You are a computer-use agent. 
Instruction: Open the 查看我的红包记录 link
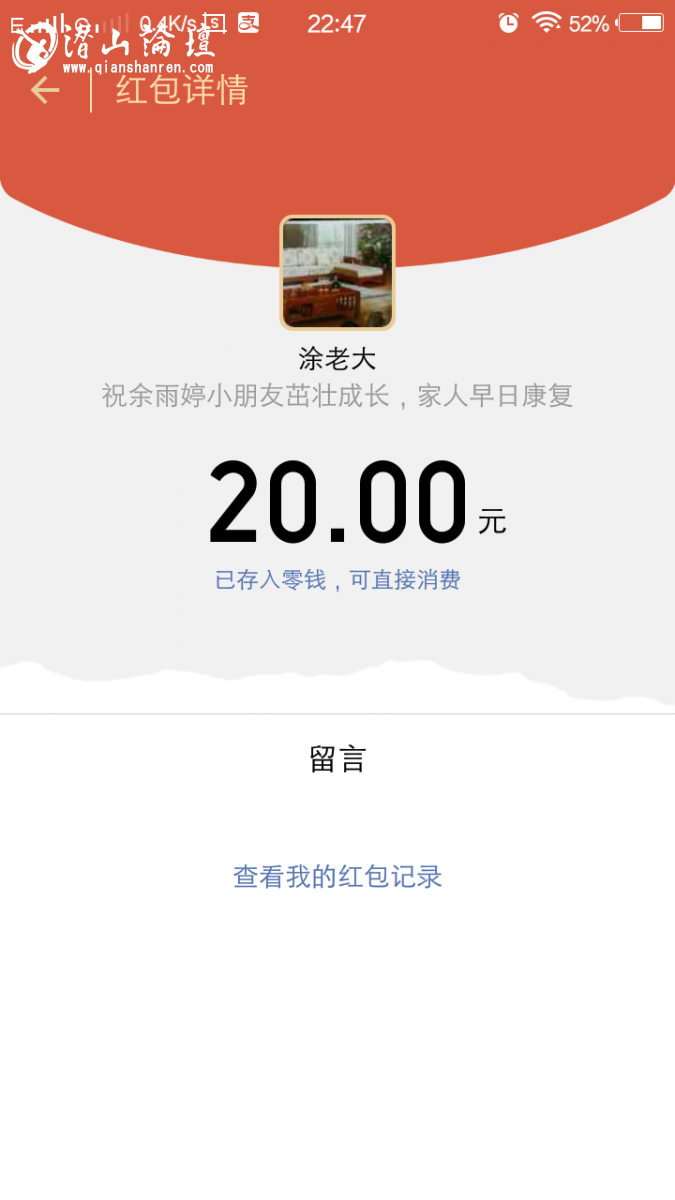(x=337, y=877)
